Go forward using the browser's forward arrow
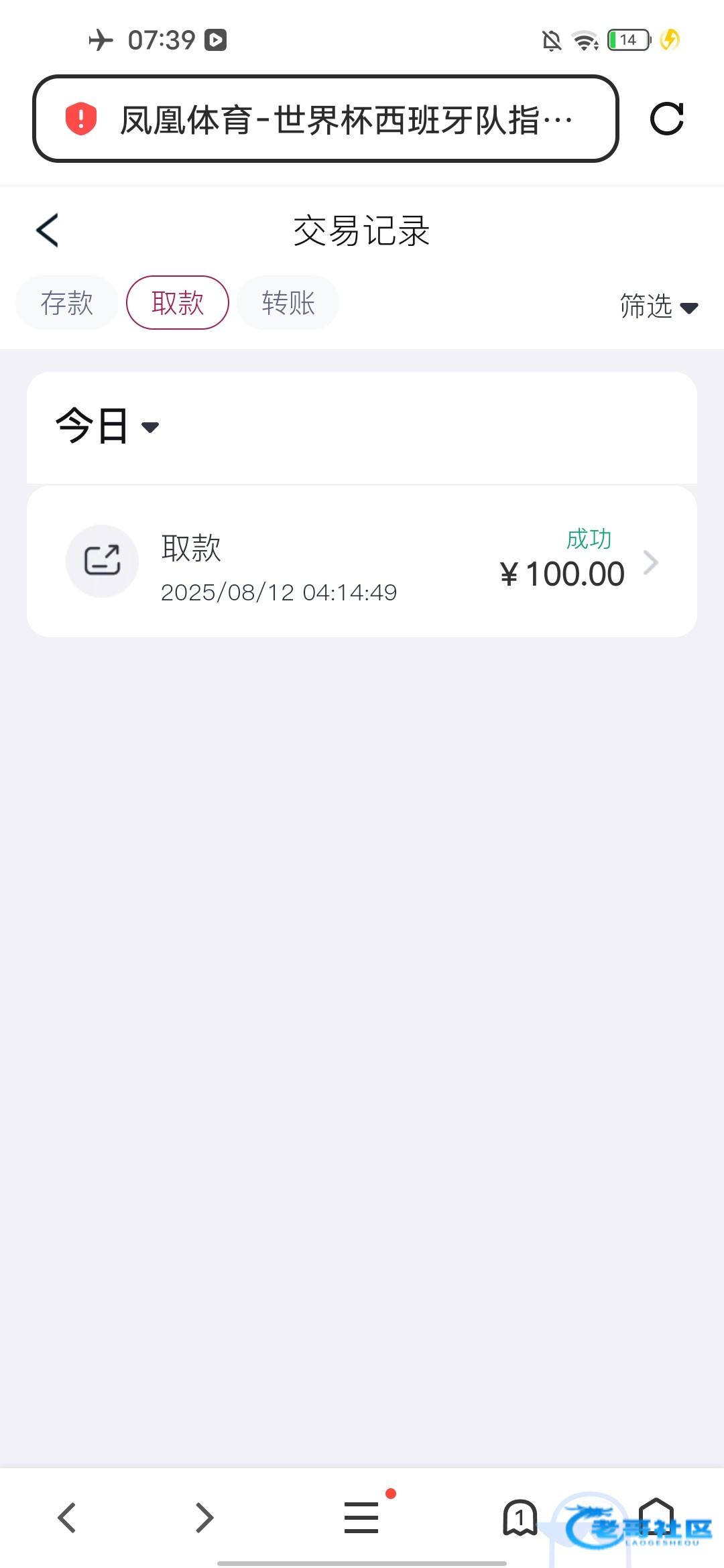Image resolution: width=724 pixels, height=1568 pixels. tap(204, 1517)
